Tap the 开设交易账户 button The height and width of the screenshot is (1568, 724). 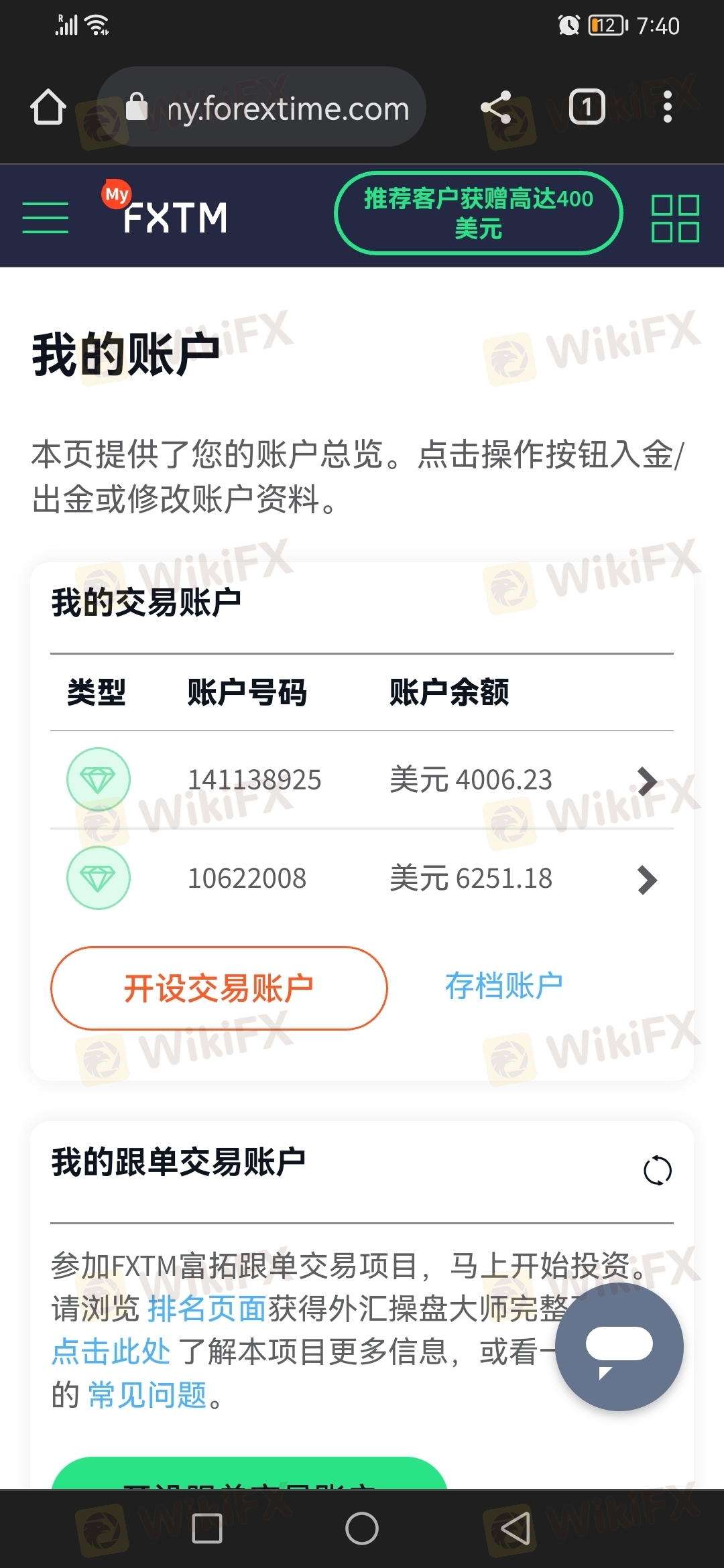click(219, 988)
